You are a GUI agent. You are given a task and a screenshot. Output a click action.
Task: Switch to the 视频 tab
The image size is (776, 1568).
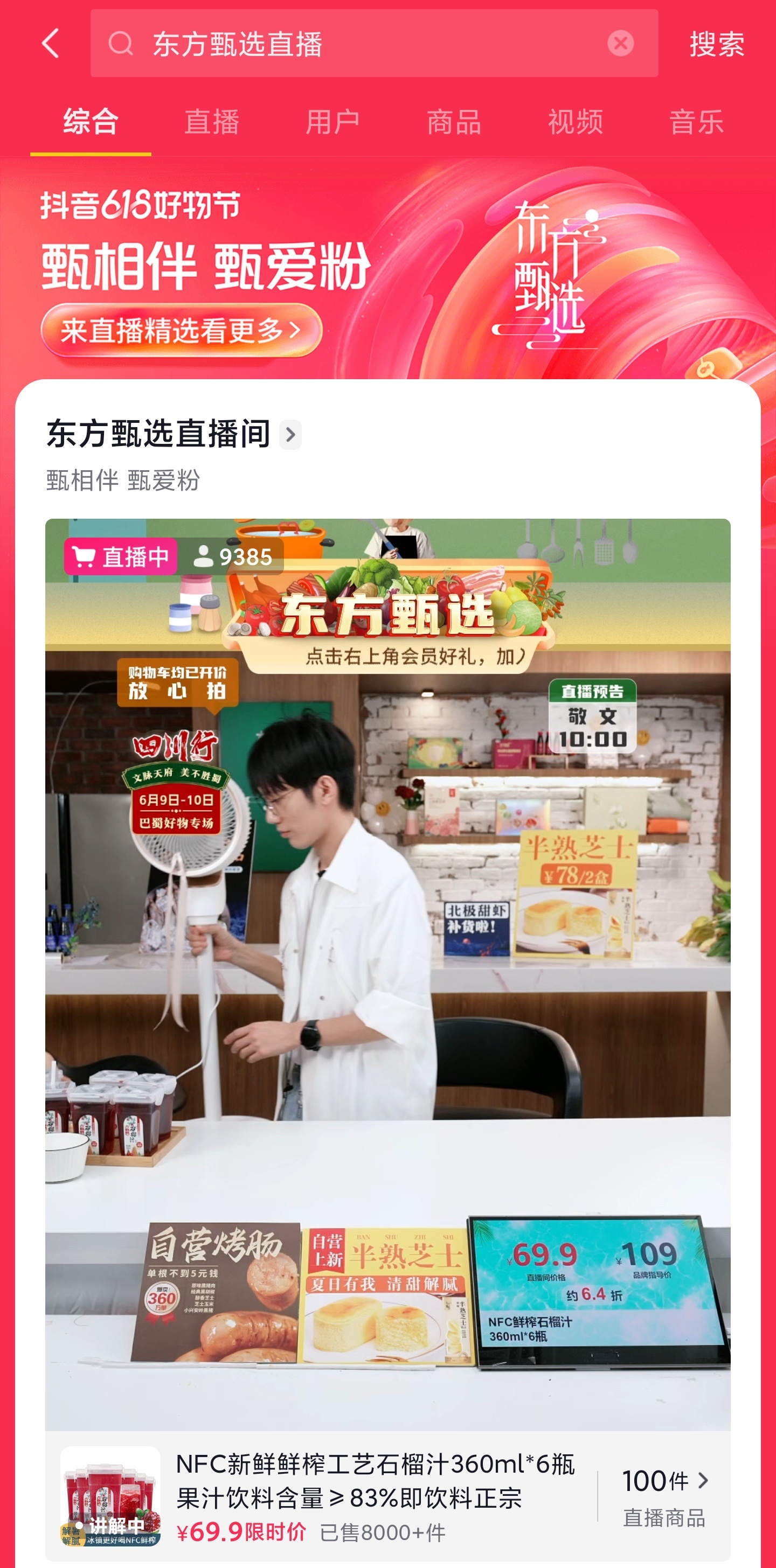[x=575, y=122]
